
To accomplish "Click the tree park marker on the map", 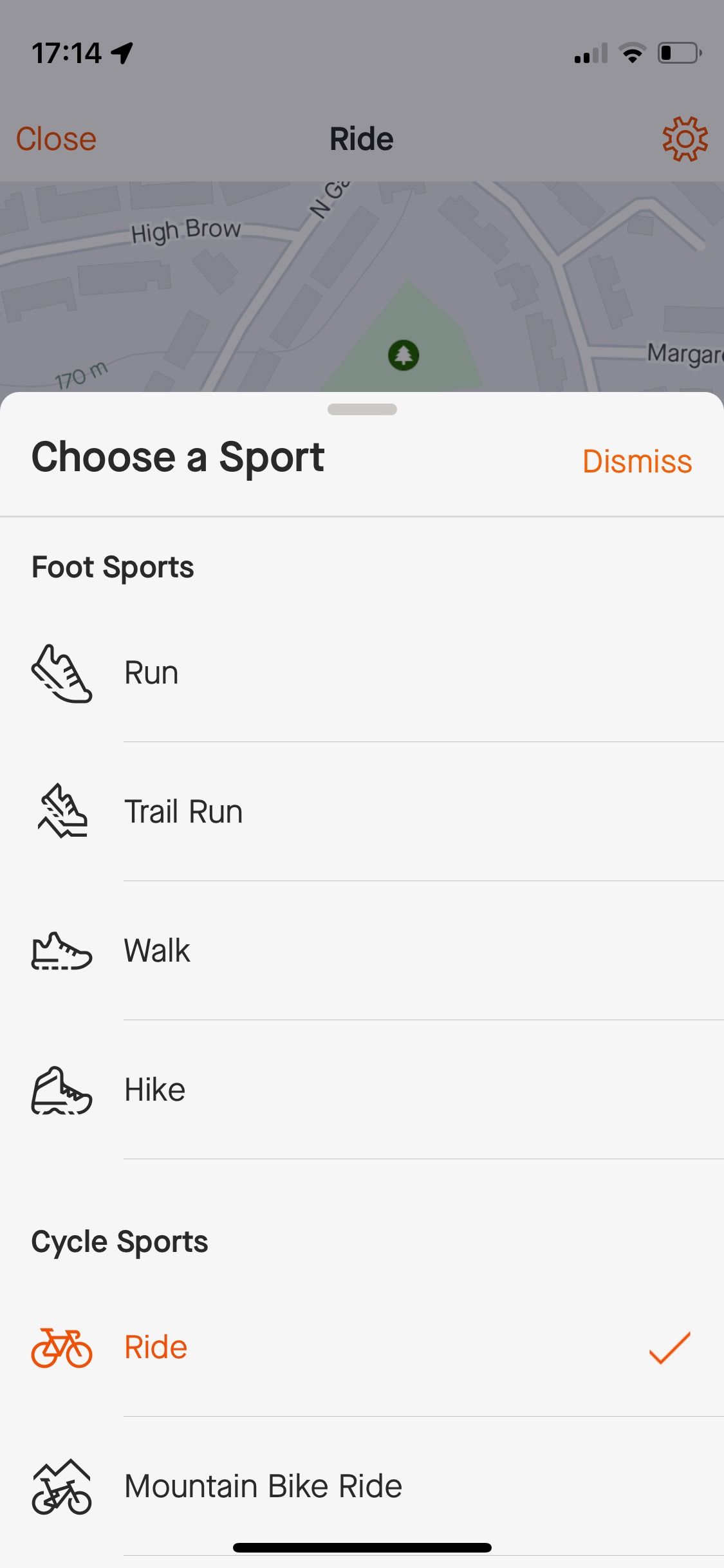I will (x=403, y=355).
